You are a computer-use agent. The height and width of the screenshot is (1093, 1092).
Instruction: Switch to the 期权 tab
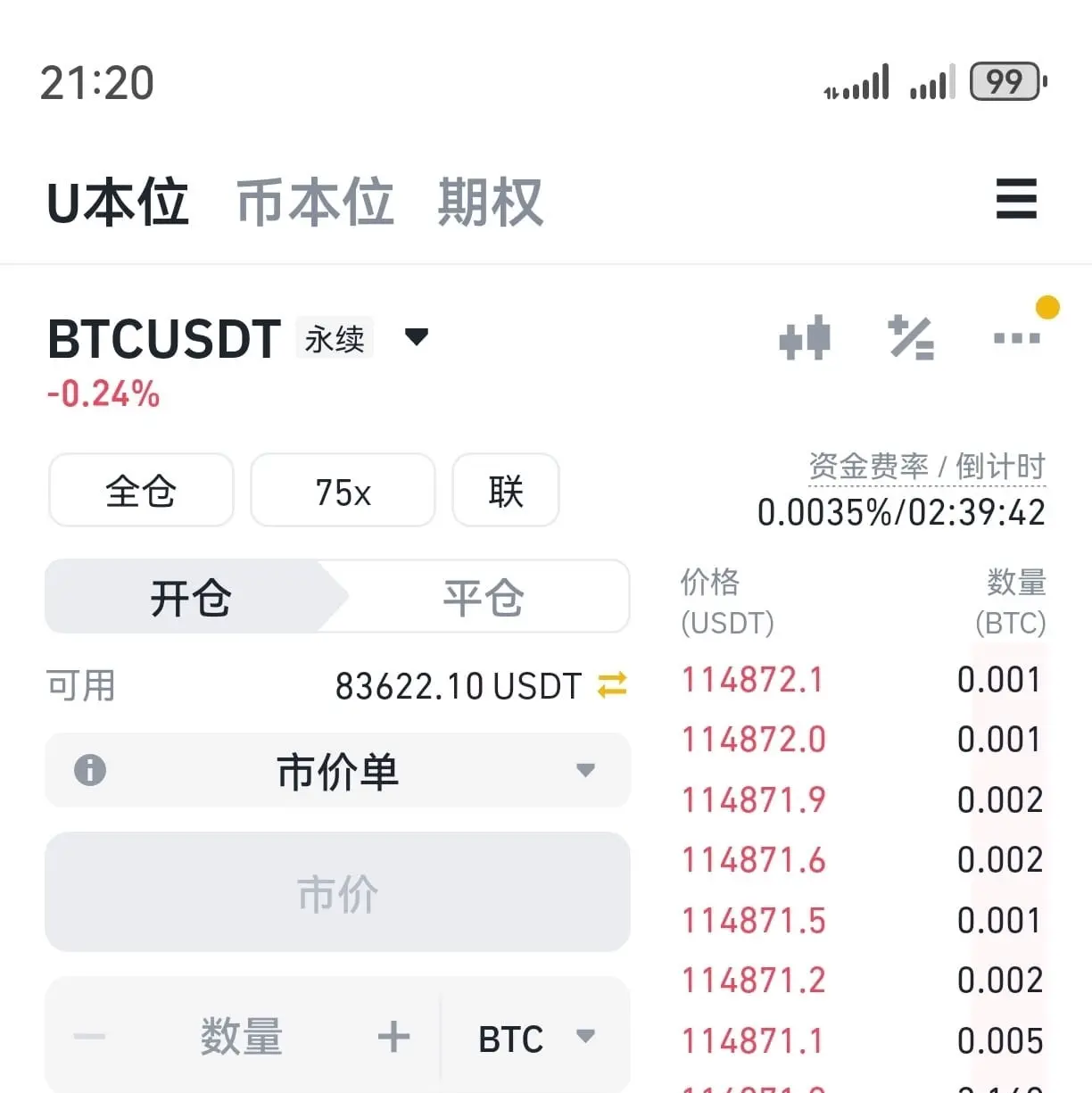click(x=490, y=202)
